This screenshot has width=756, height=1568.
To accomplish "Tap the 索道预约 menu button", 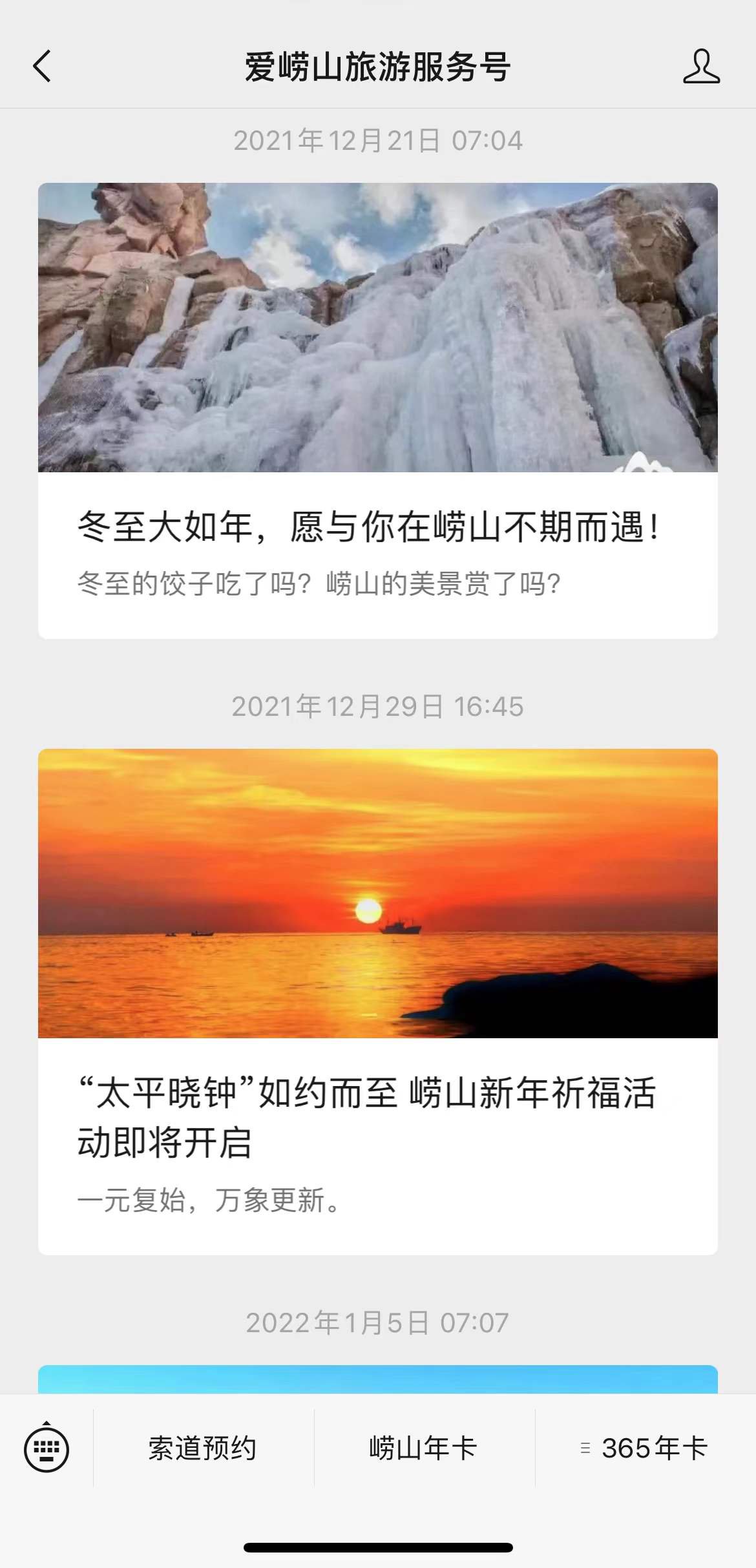I will (x=203, y=1448).
